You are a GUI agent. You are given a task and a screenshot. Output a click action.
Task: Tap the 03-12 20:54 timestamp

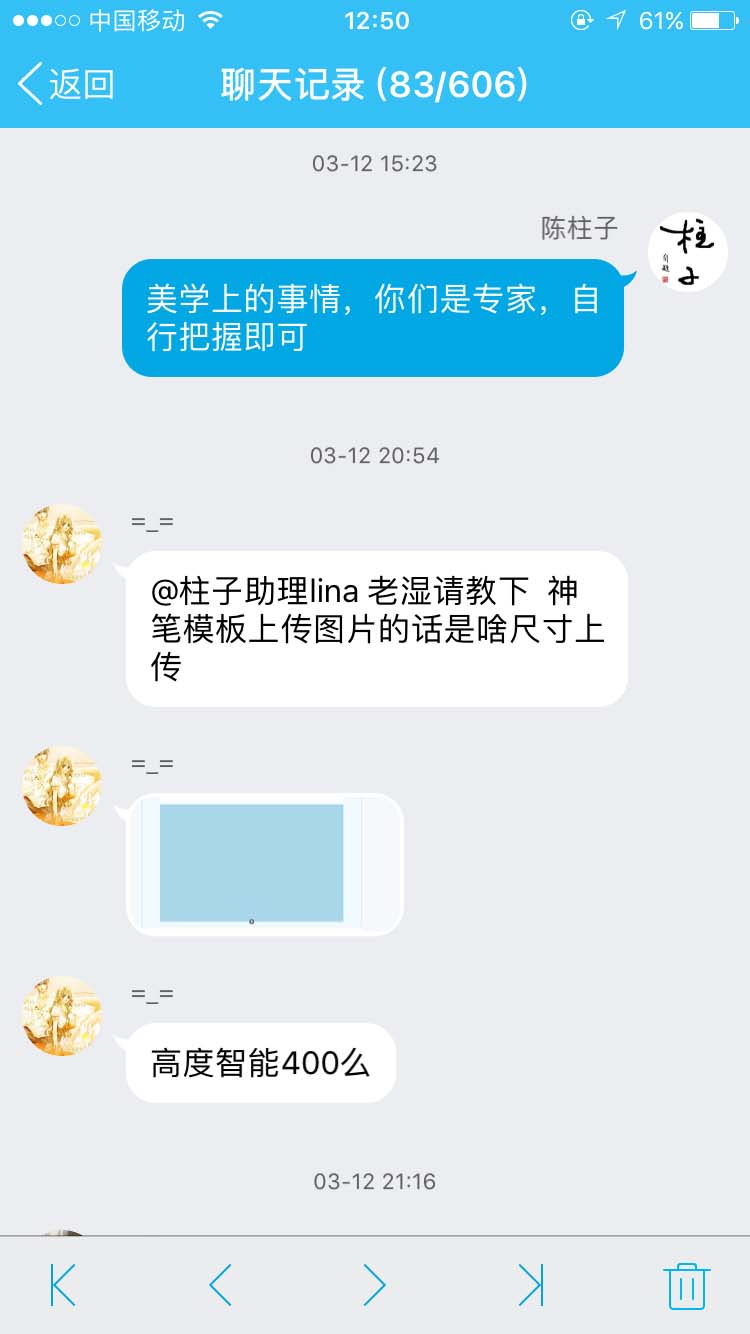(x=375, y=455)
